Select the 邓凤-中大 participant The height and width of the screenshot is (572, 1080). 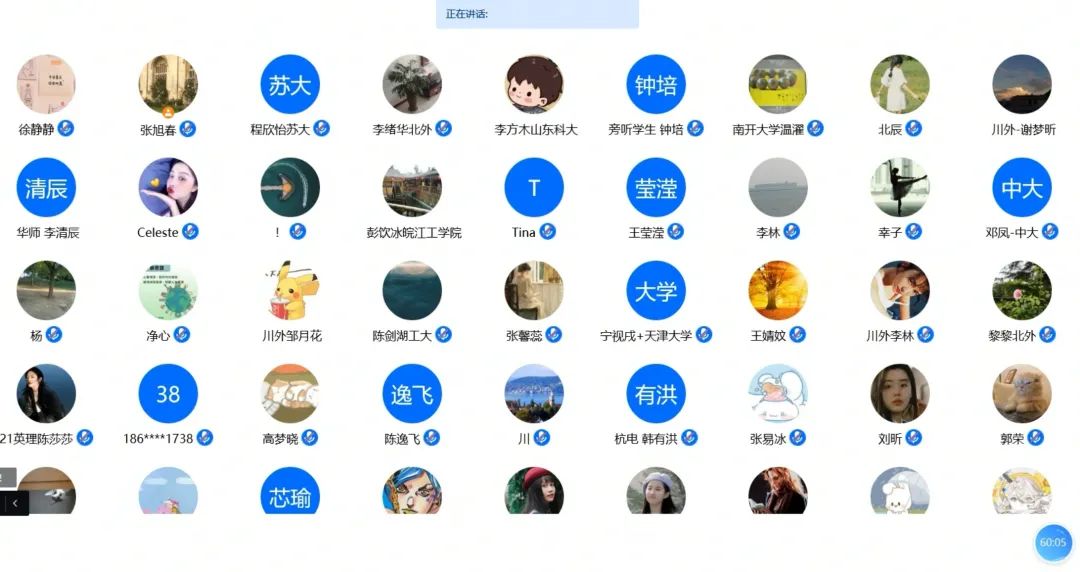(x=1022, y=188)
